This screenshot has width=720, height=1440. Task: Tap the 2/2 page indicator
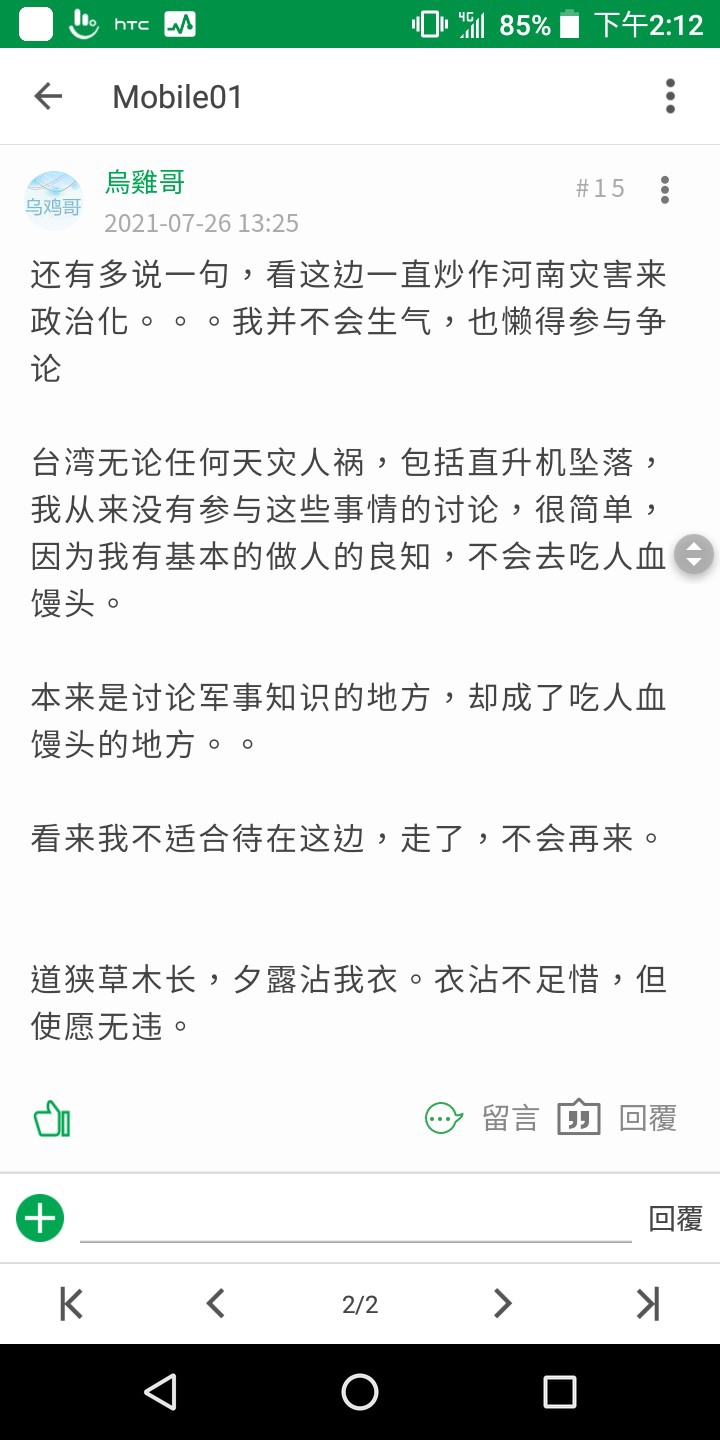[x=360, y=1304]
